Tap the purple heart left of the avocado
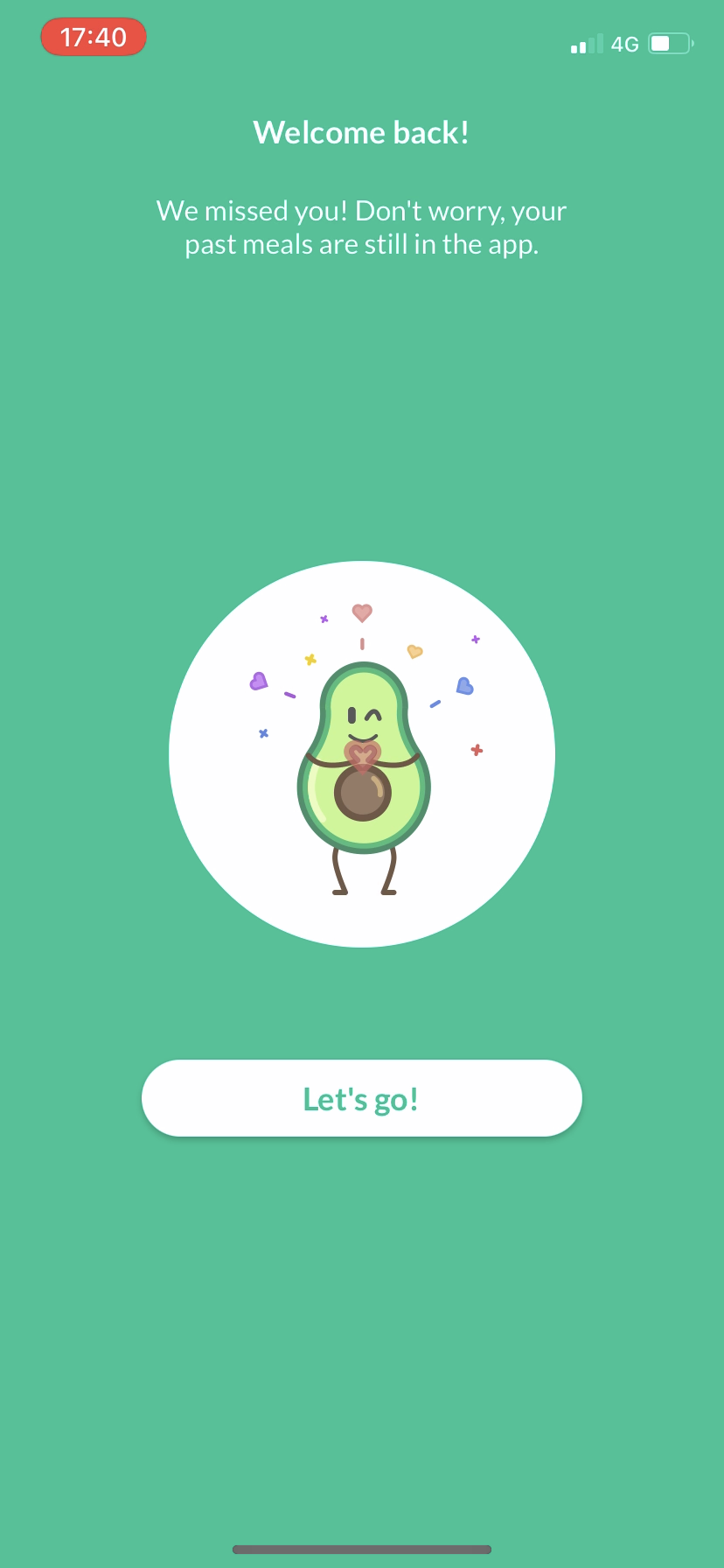 tap(259, 681)
